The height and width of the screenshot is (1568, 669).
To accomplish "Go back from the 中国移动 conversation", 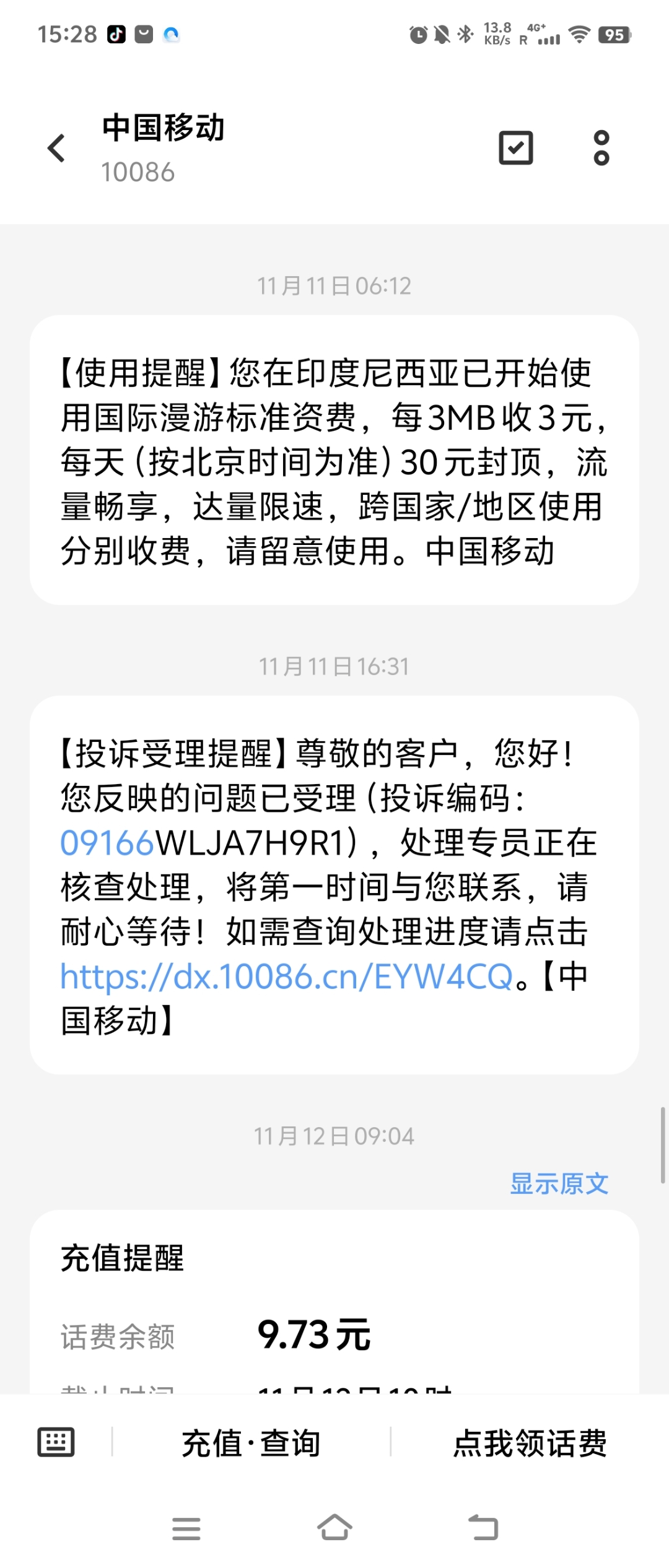I will point(56,149).
